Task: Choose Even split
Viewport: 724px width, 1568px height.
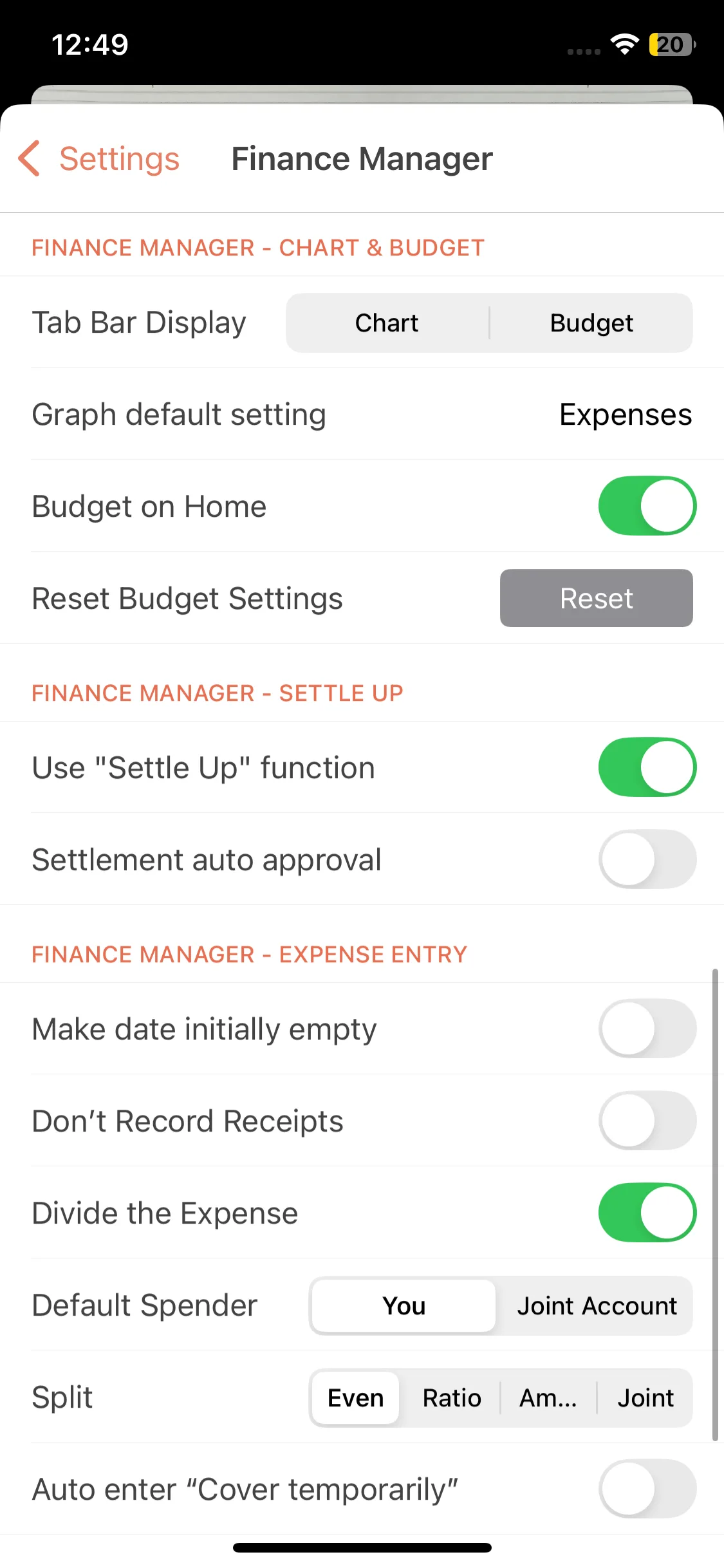Action: point(355,1398)
